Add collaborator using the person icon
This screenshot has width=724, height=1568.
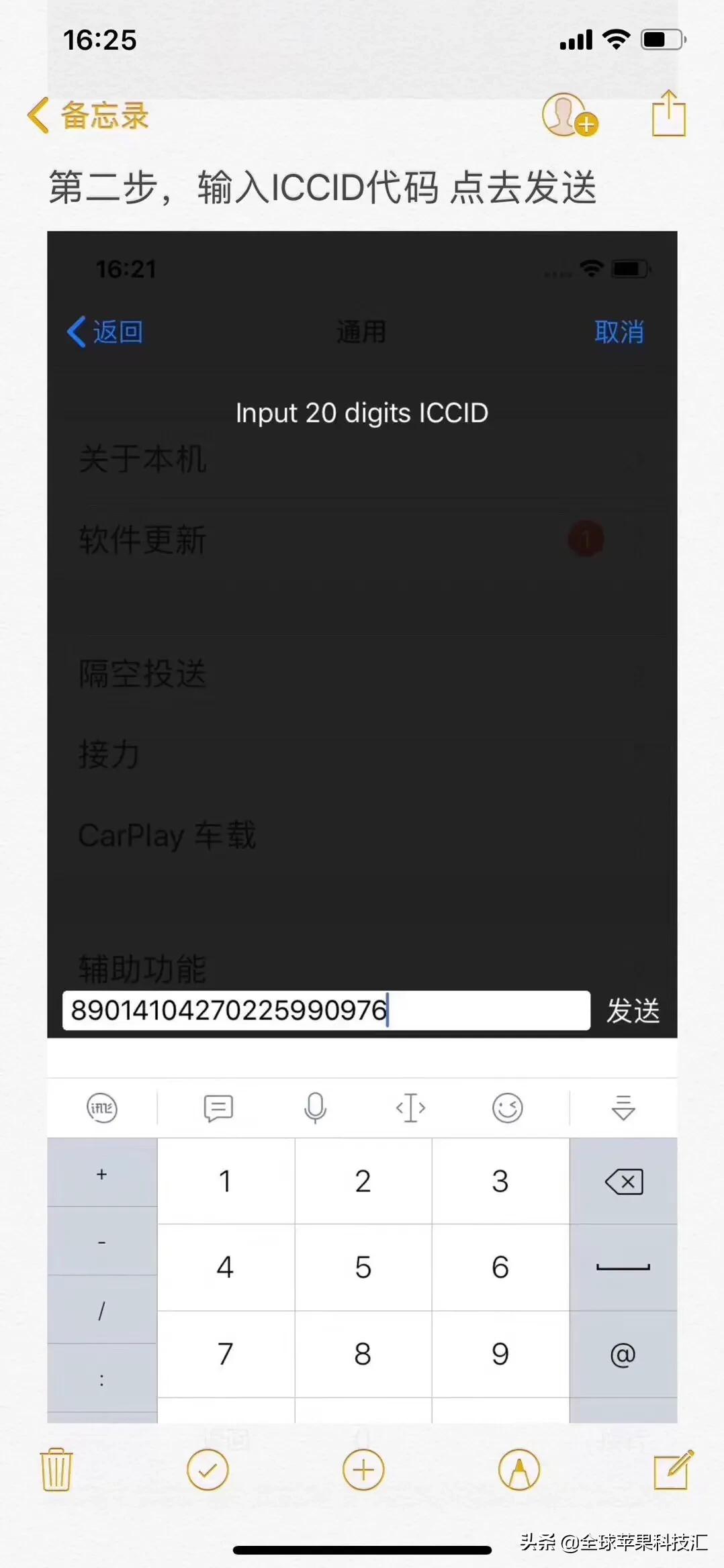[566, 117]
